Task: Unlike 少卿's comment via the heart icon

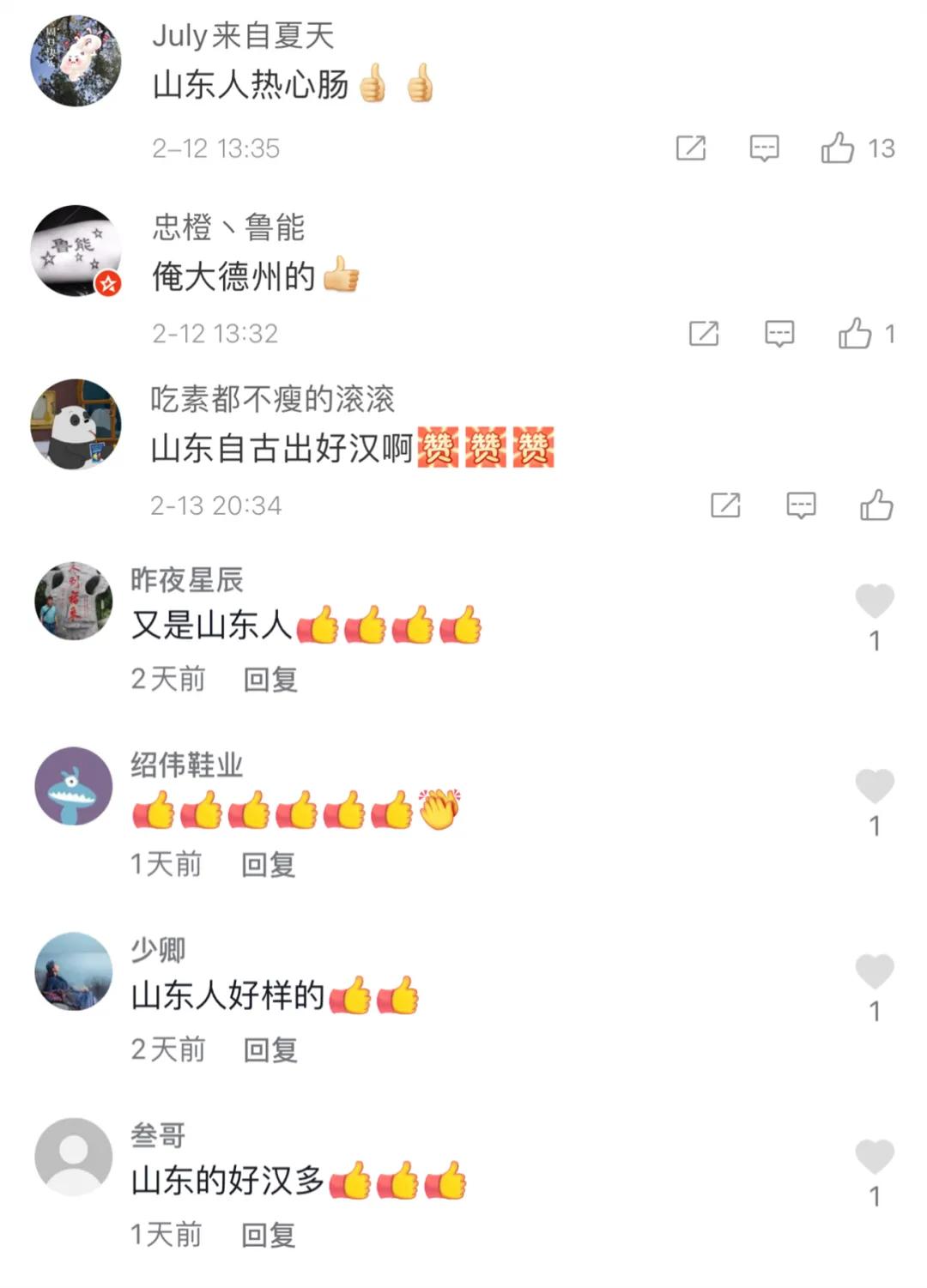Action: tap(875, 968)
